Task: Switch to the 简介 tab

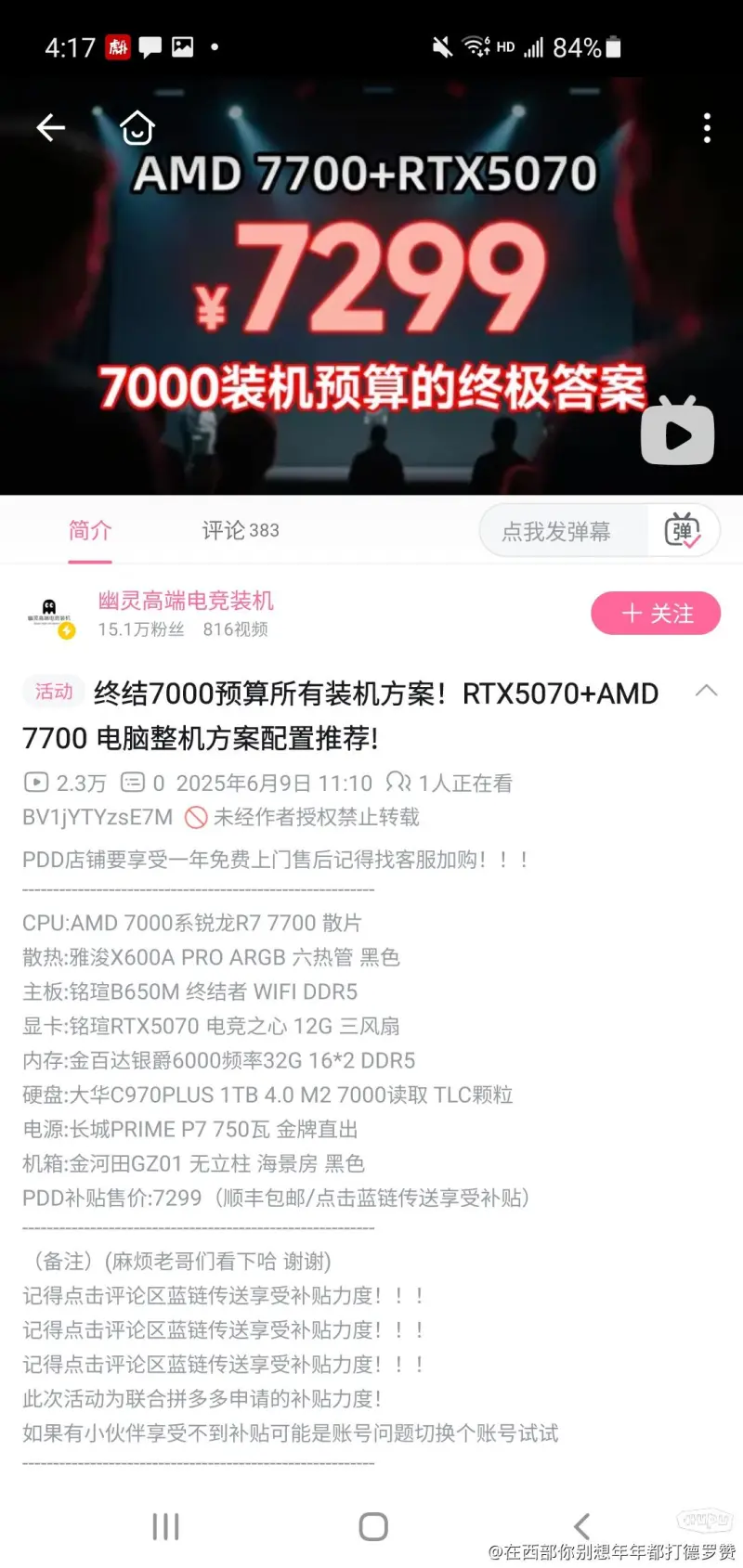Action: point(90,531)
